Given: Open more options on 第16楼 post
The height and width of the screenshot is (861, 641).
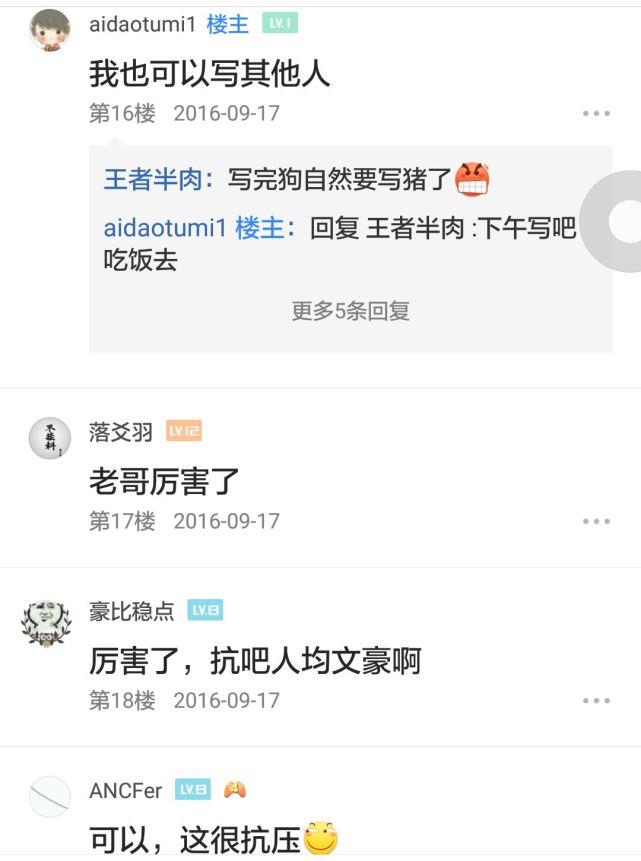Looking at the screenshot, I should point(596,113).
